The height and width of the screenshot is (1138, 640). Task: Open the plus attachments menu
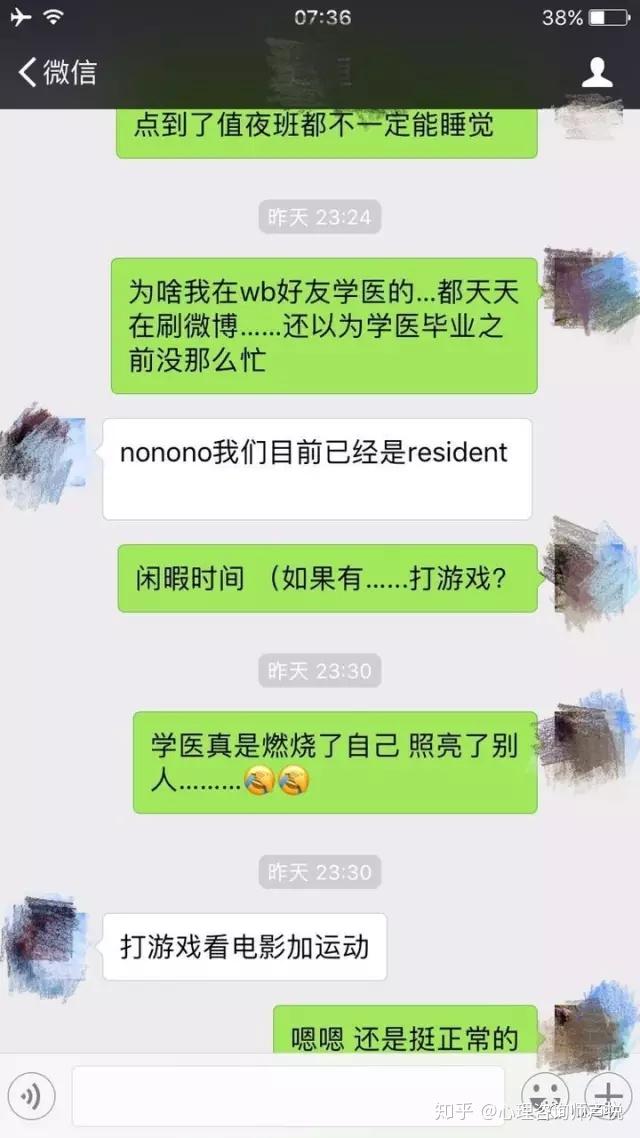[609, 1095]
